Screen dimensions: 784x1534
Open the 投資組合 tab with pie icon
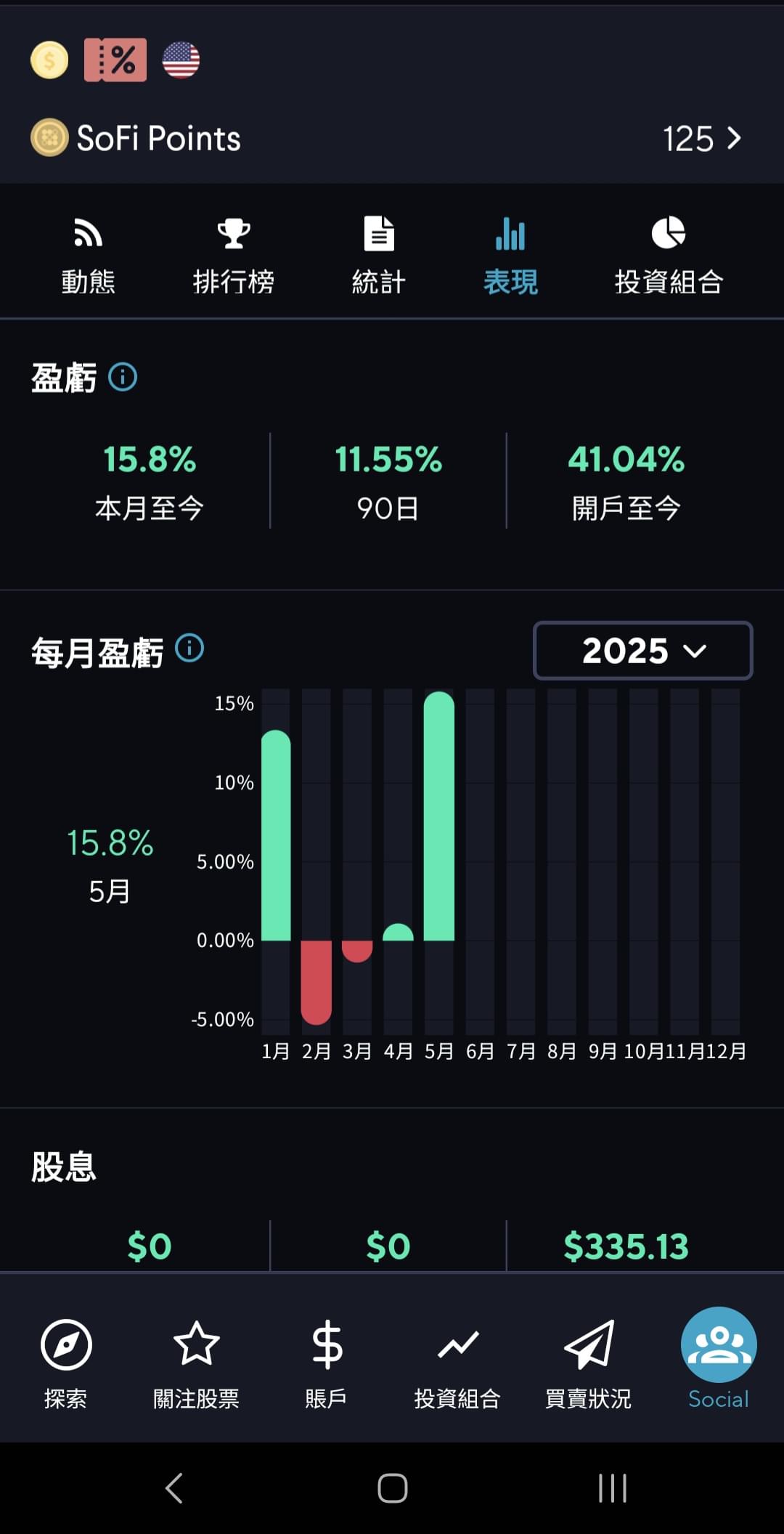(x=669, y=256)
